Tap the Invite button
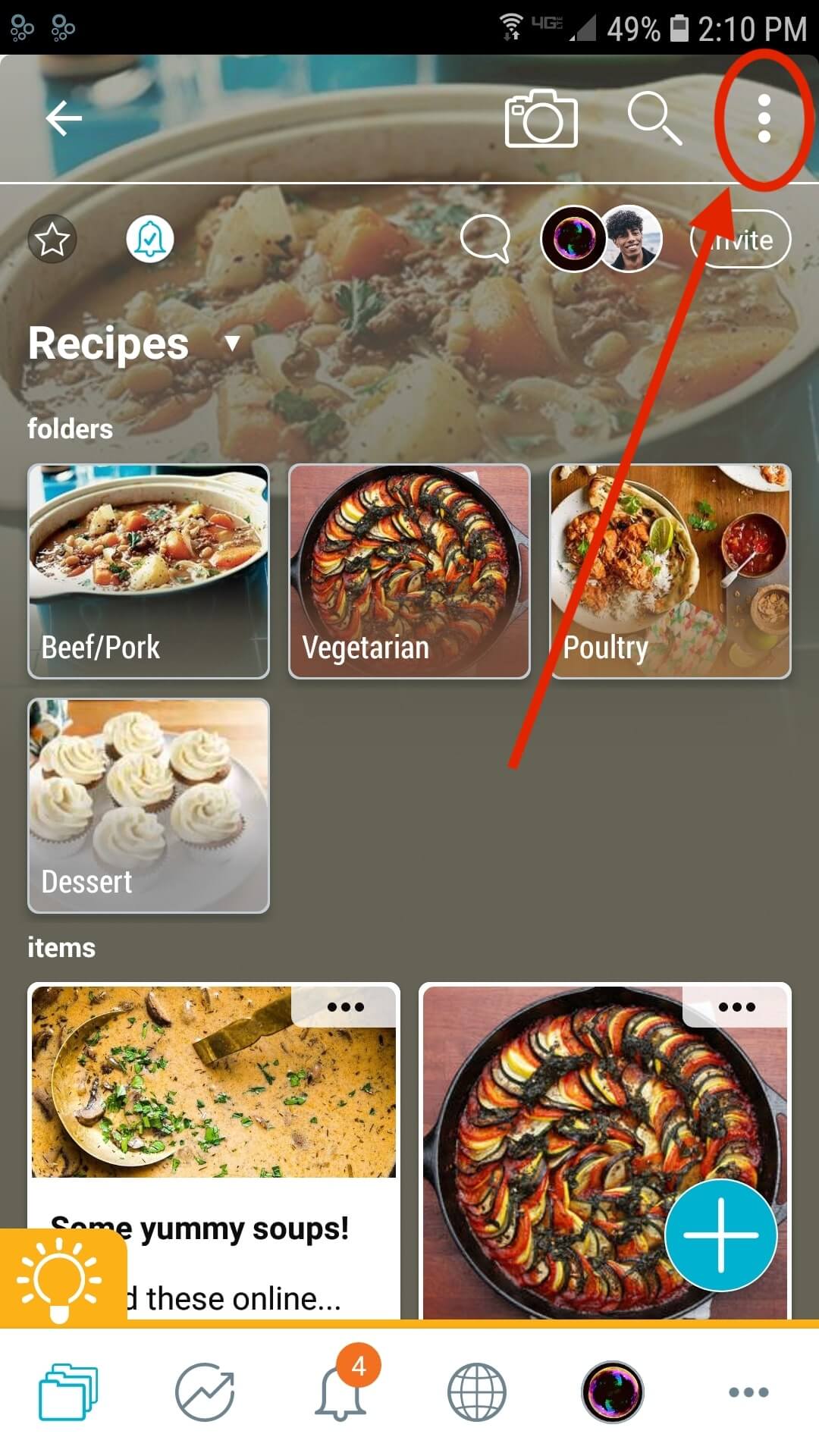 (x=741, y=240)
